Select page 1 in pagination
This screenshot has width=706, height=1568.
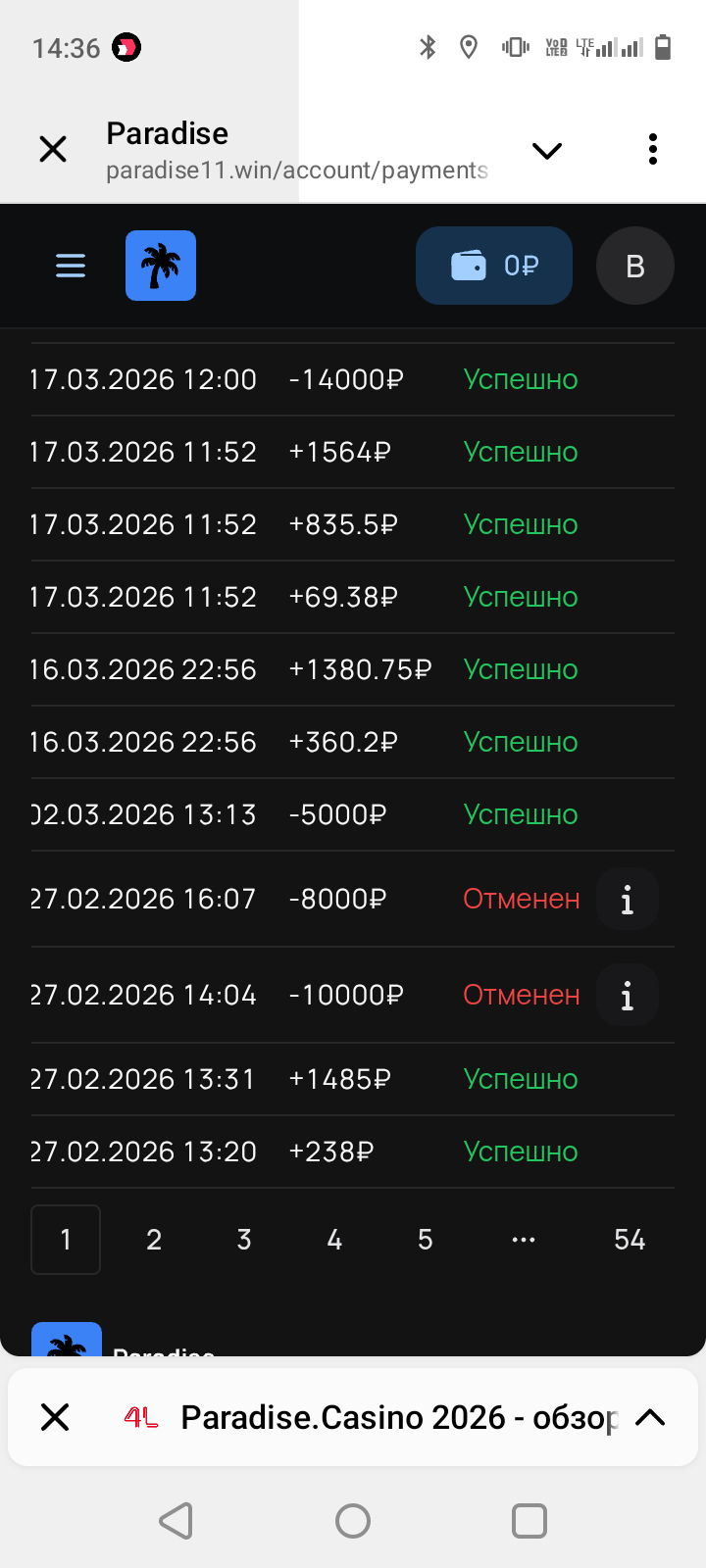pyautogui.click(x=66, y=1240)
